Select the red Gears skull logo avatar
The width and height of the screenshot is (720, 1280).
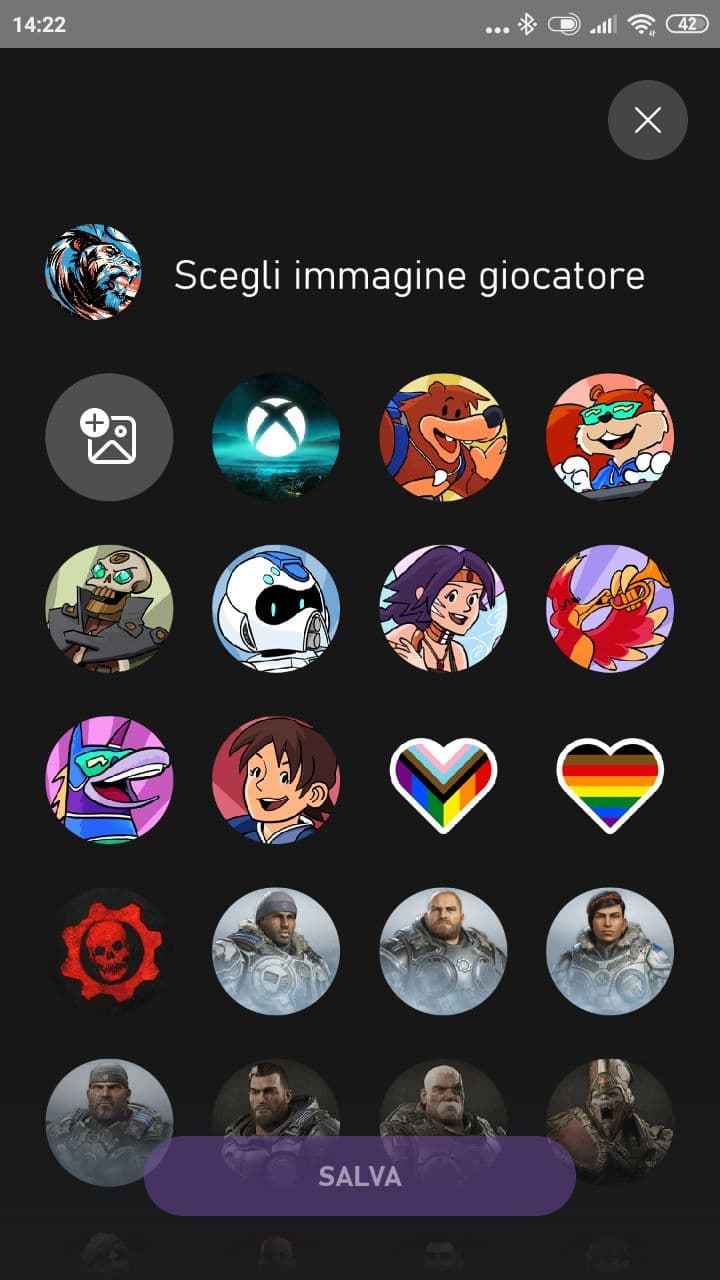pos(109,951)
